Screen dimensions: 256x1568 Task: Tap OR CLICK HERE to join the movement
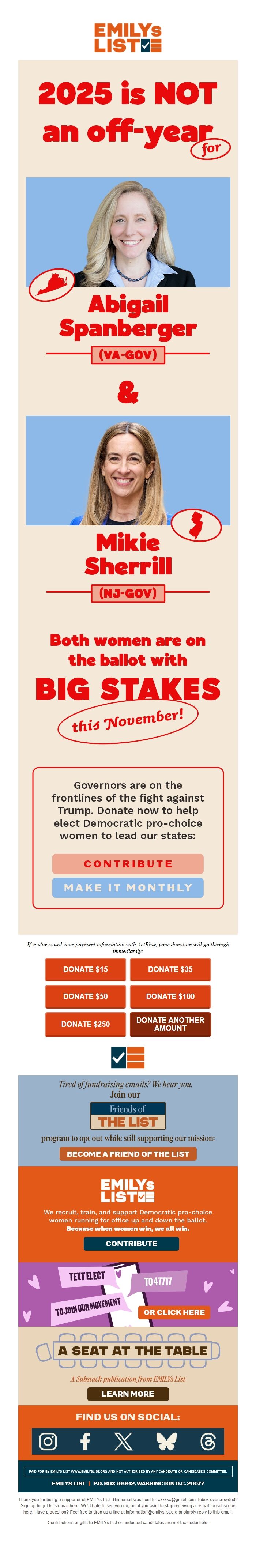(174, 1312)
